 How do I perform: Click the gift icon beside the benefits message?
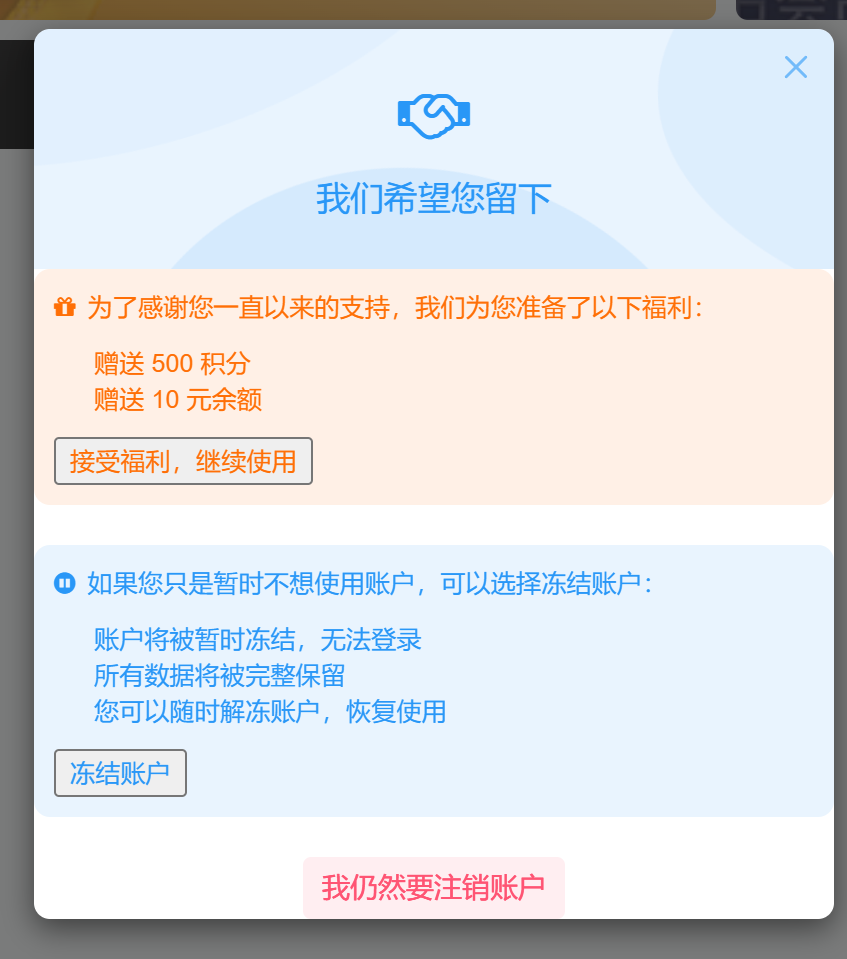pos(64,307)
